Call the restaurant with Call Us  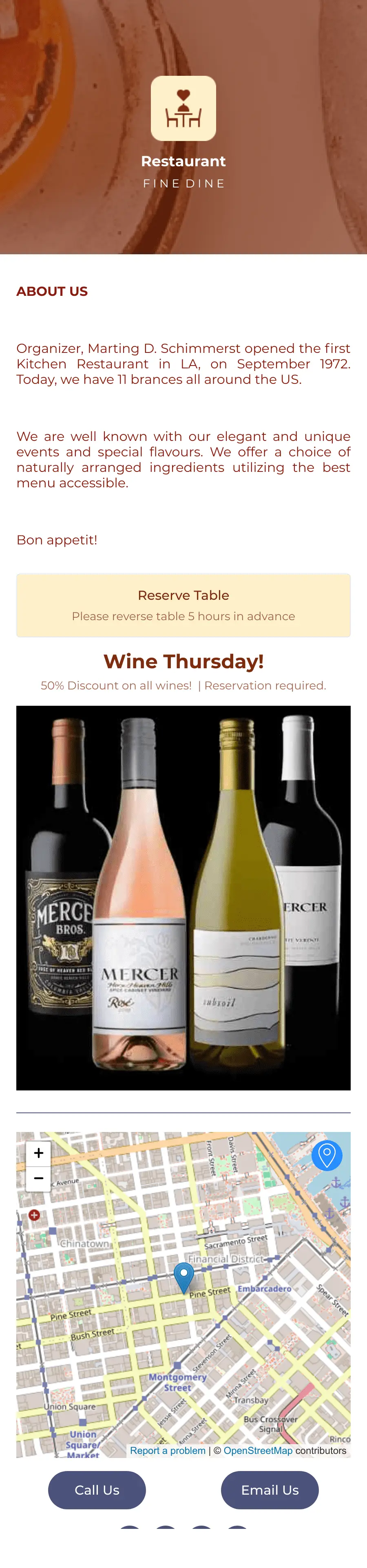pyautogui.click(x=97, y=1489)
